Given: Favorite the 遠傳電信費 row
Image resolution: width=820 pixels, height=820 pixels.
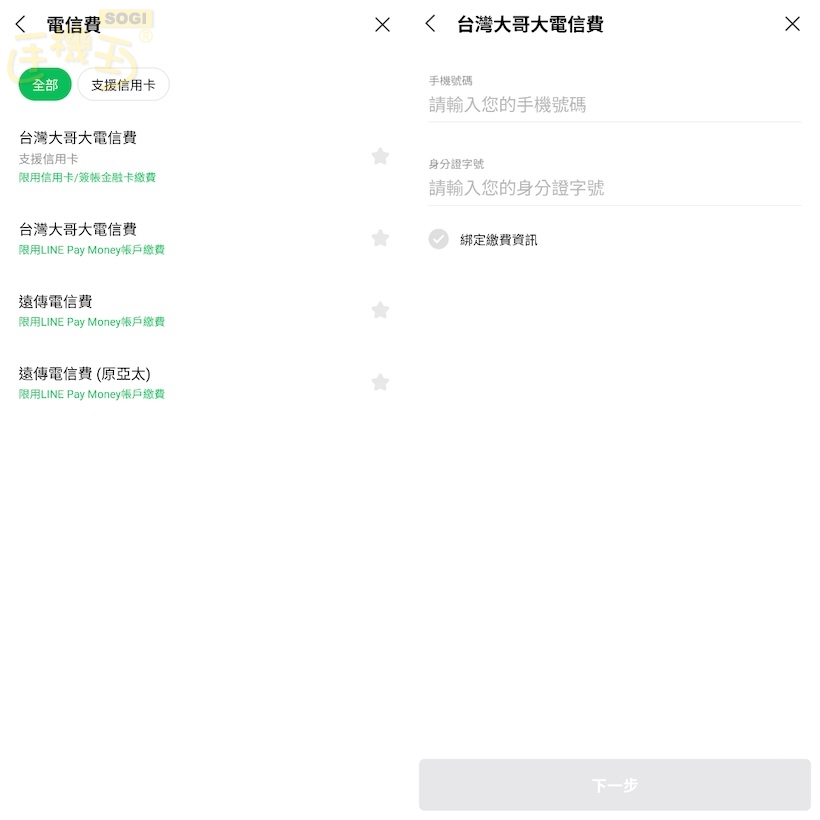Looking at the screenshot, I should (380, 310).
